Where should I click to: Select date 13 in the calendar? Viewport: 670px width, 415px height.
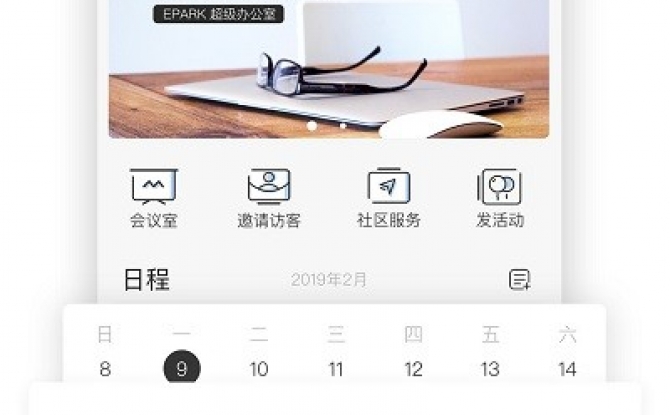click(x=490, y=369)
